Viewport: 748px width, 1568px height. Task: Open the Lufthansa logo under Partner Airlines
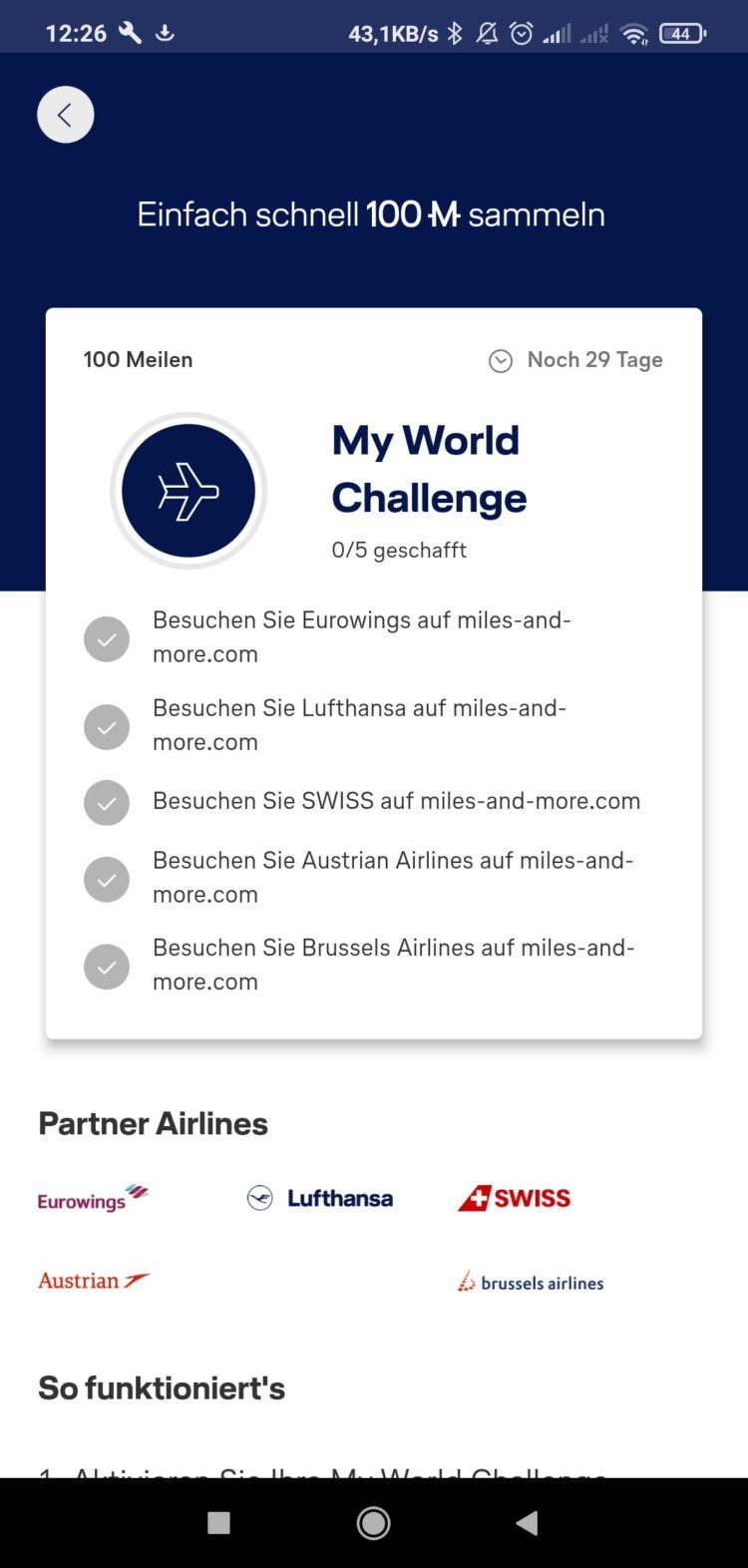319,1197
